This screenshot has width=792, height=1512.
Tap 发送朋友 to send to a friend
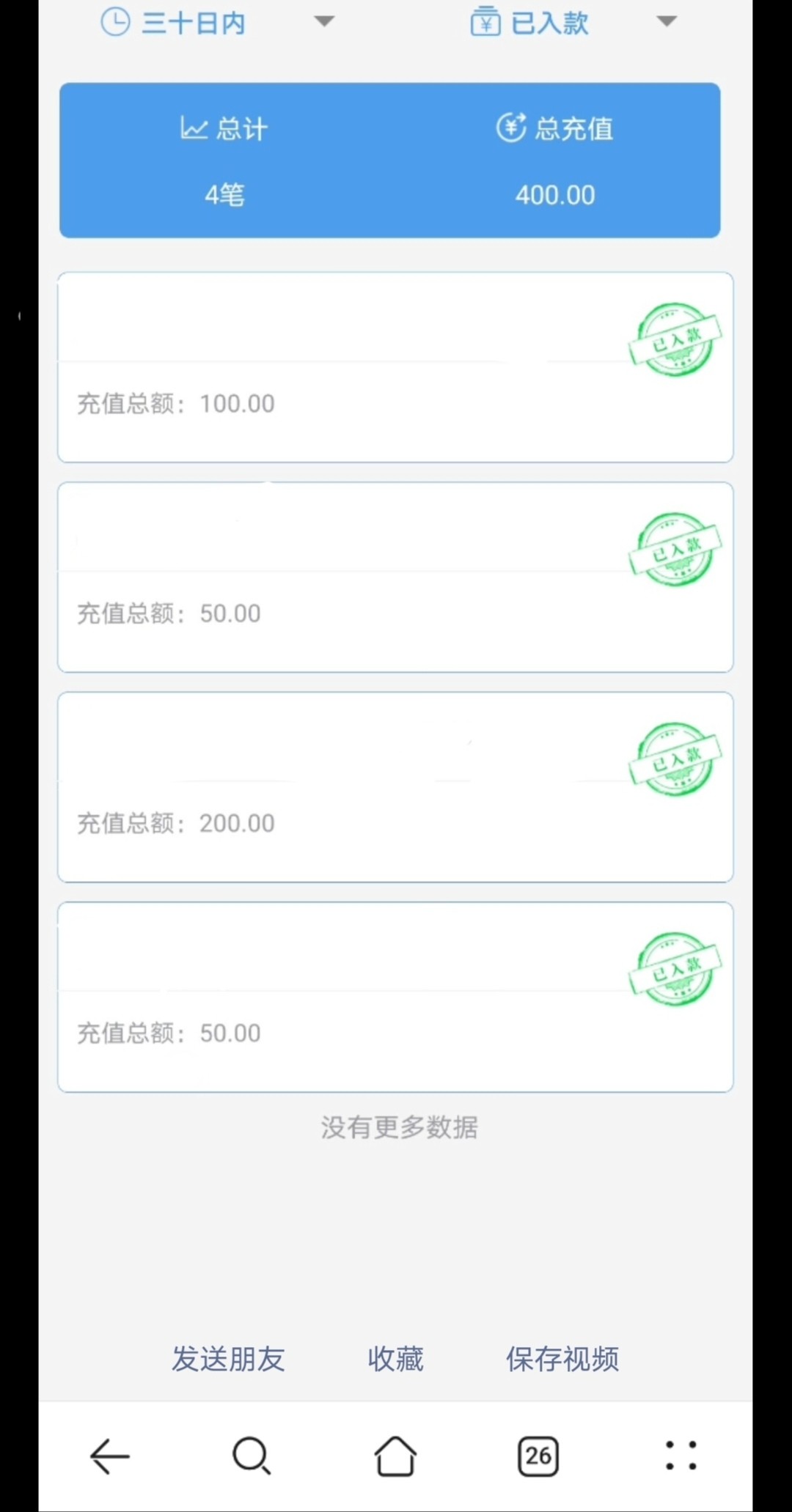coord(228,1359)
